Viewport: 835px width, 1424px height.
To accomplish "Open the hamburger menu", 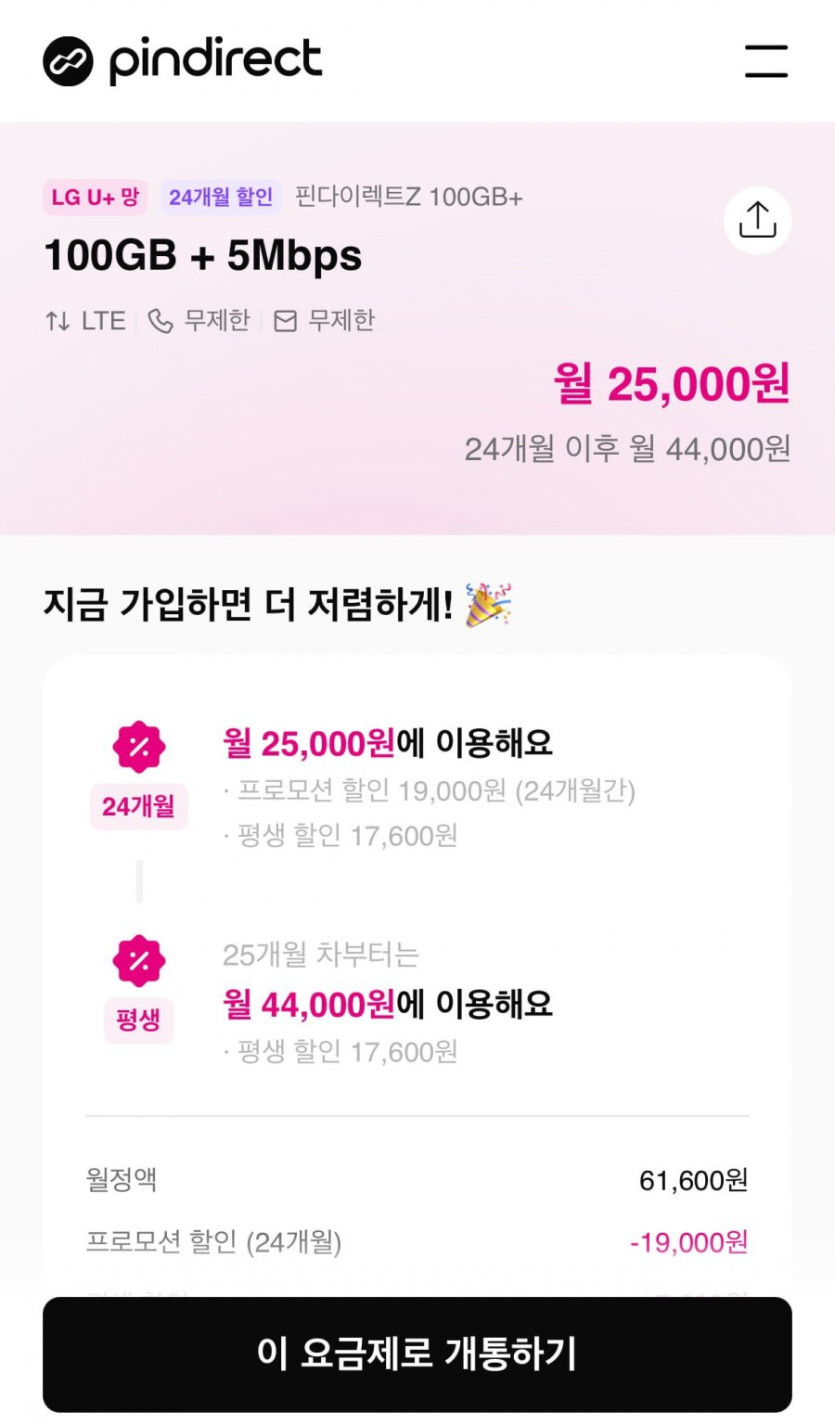I will point(766,61).
